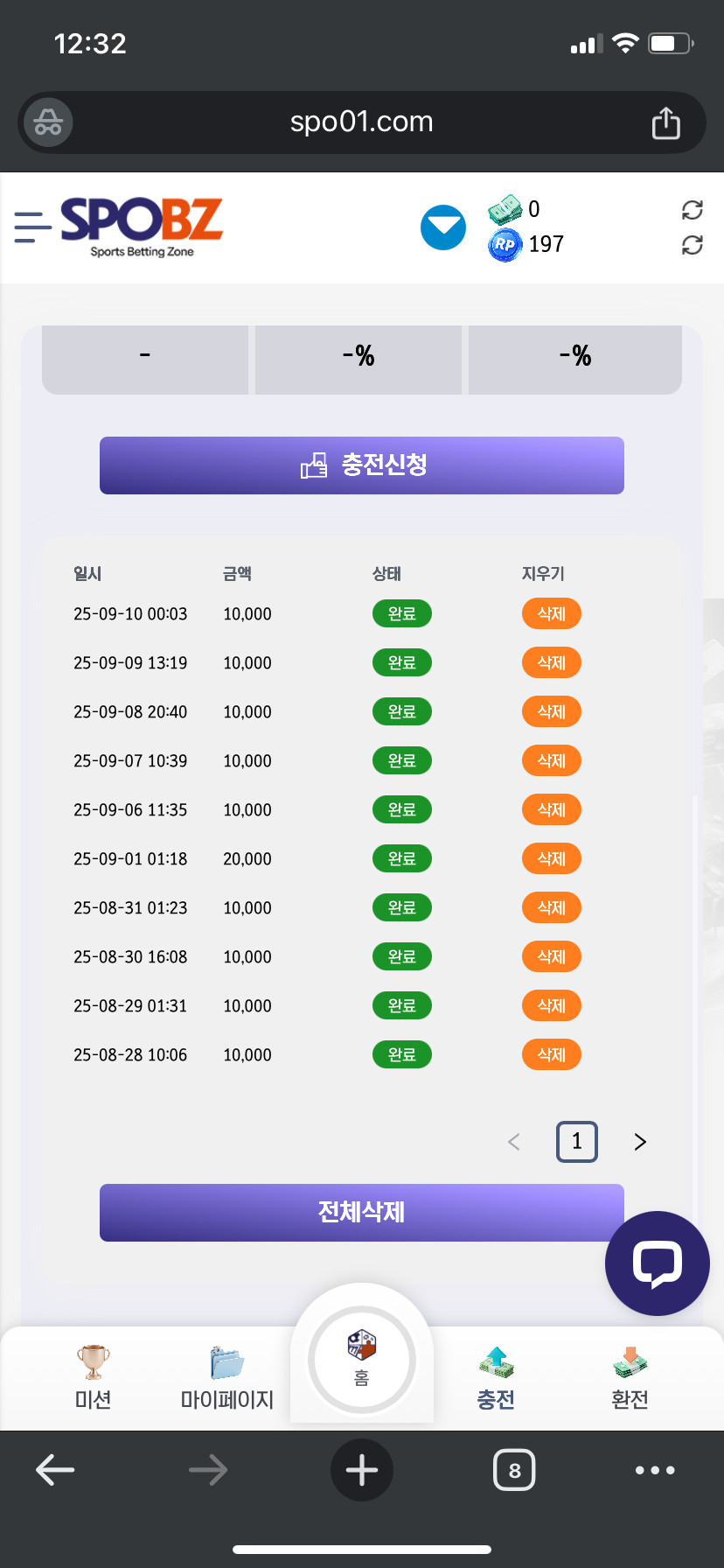
Task: Delete the 25-09-10 00:03 record
Action: pyautogui.click(x=551, y=614)
